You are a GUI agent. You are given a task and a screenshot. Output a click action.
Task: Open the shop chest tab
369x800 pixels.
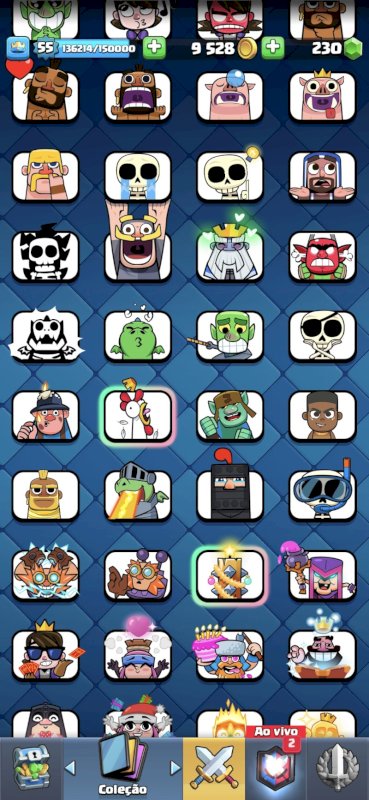coord(30,768)
